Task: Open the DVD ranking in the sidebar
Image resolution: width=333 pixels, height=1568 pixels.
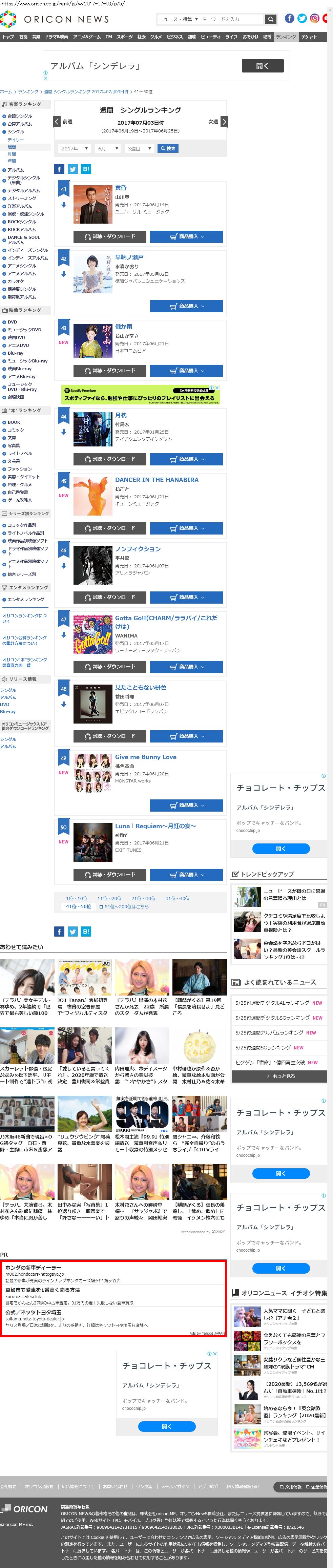Action: (x=12, y=322)
